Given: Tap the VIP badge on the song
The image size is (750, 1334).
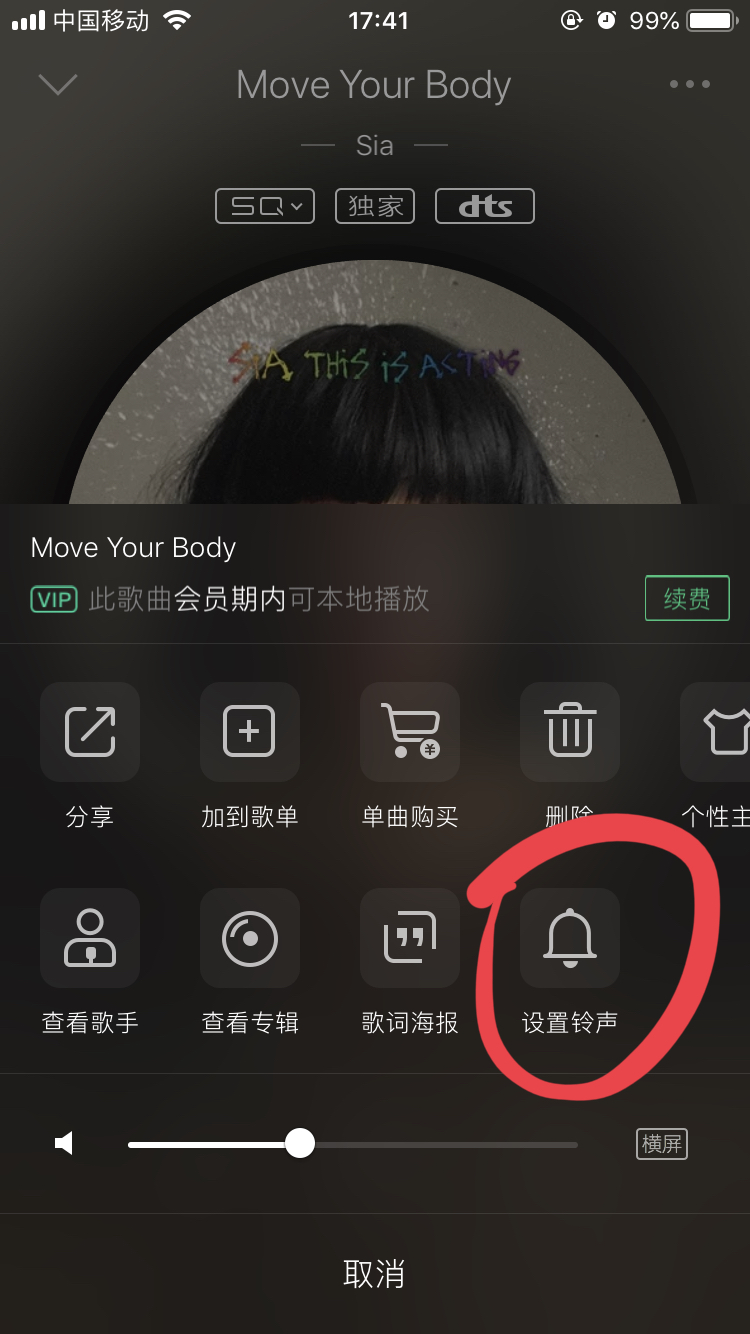Looking at the screenshot, I should [54, 598].
